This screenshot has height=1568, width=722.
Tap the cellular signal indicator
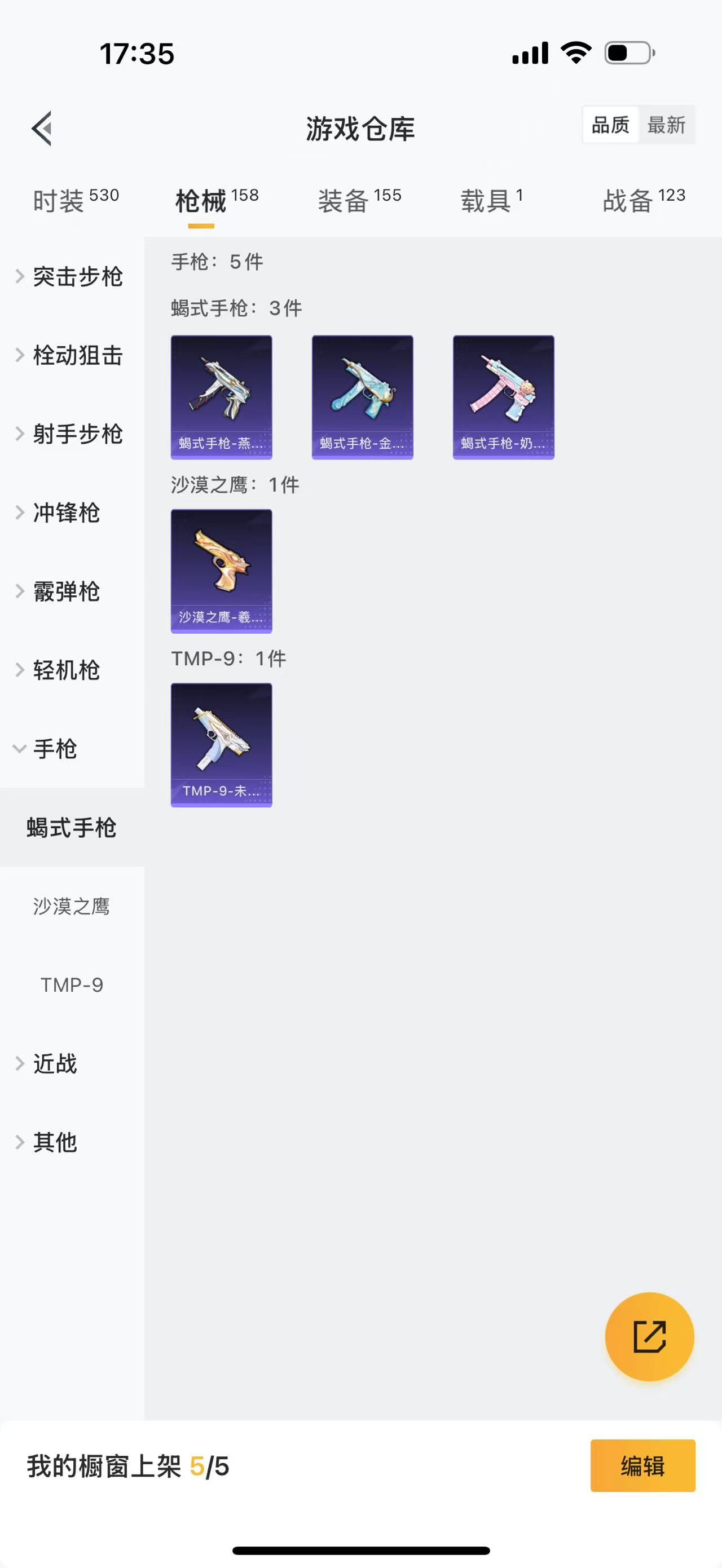pyautogui.click(x=529, y=54)
